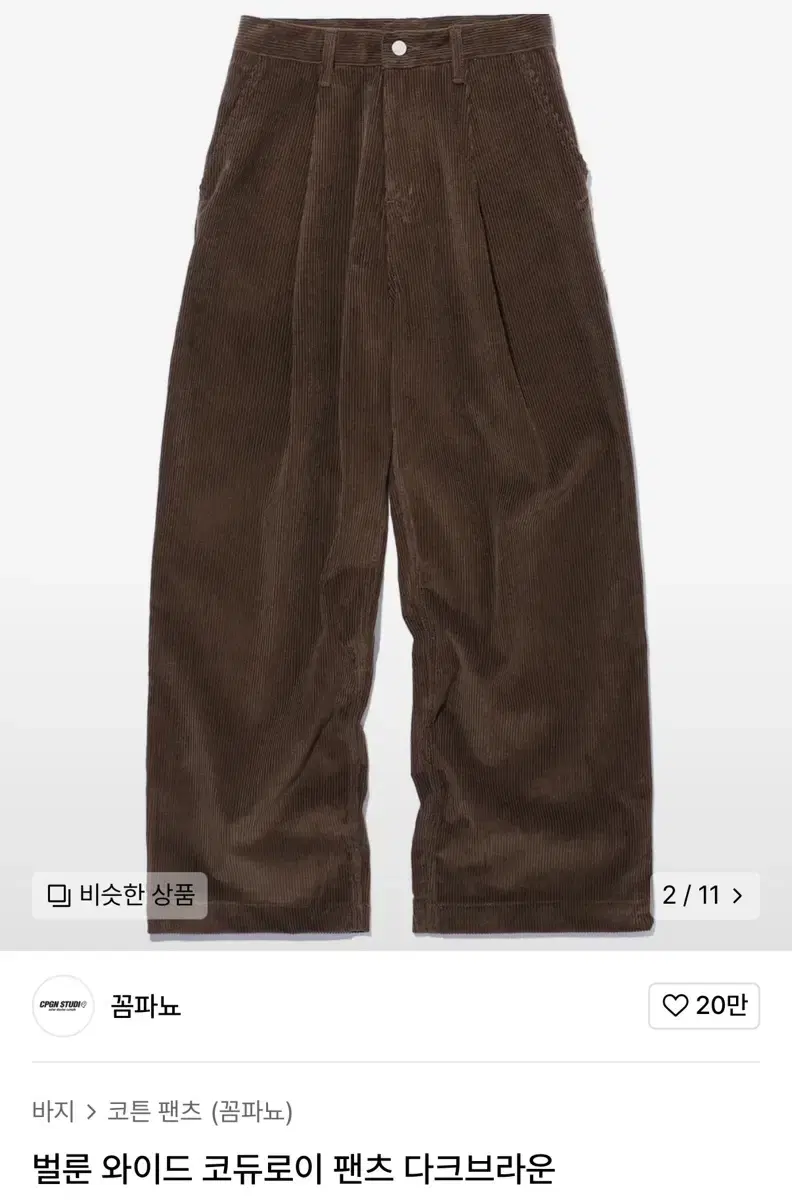
Task: Tap the corduroy pants product photo
Action: point(396,470)
